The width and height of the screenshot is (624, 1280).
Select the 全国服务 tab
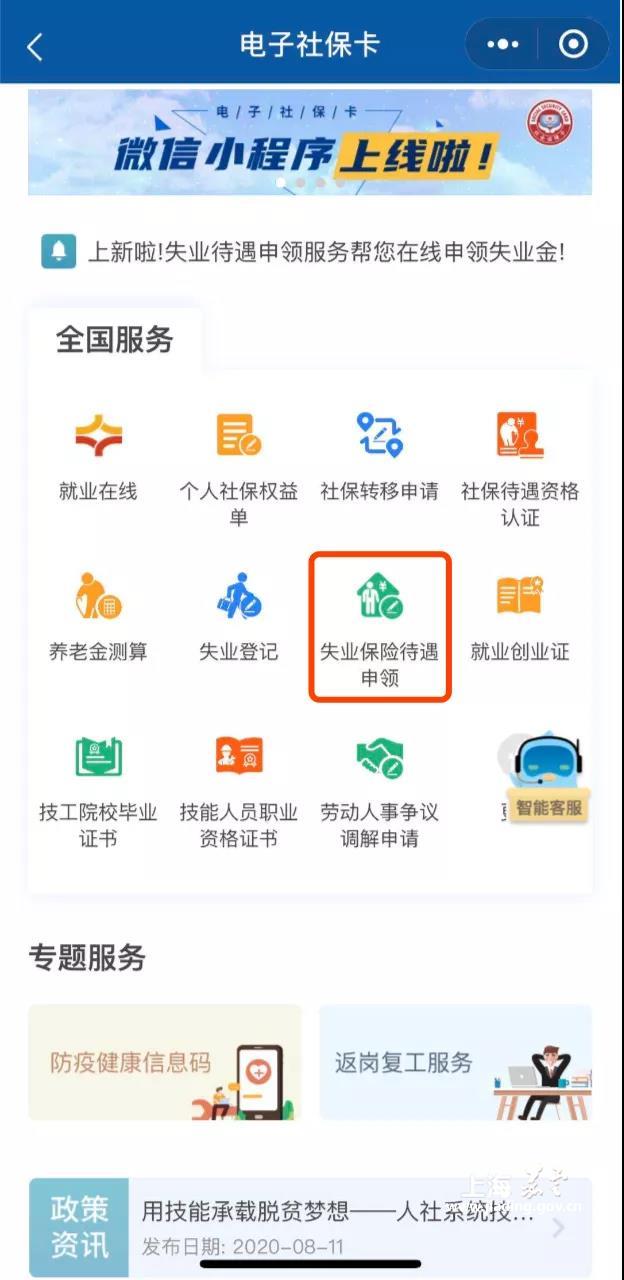115,340
